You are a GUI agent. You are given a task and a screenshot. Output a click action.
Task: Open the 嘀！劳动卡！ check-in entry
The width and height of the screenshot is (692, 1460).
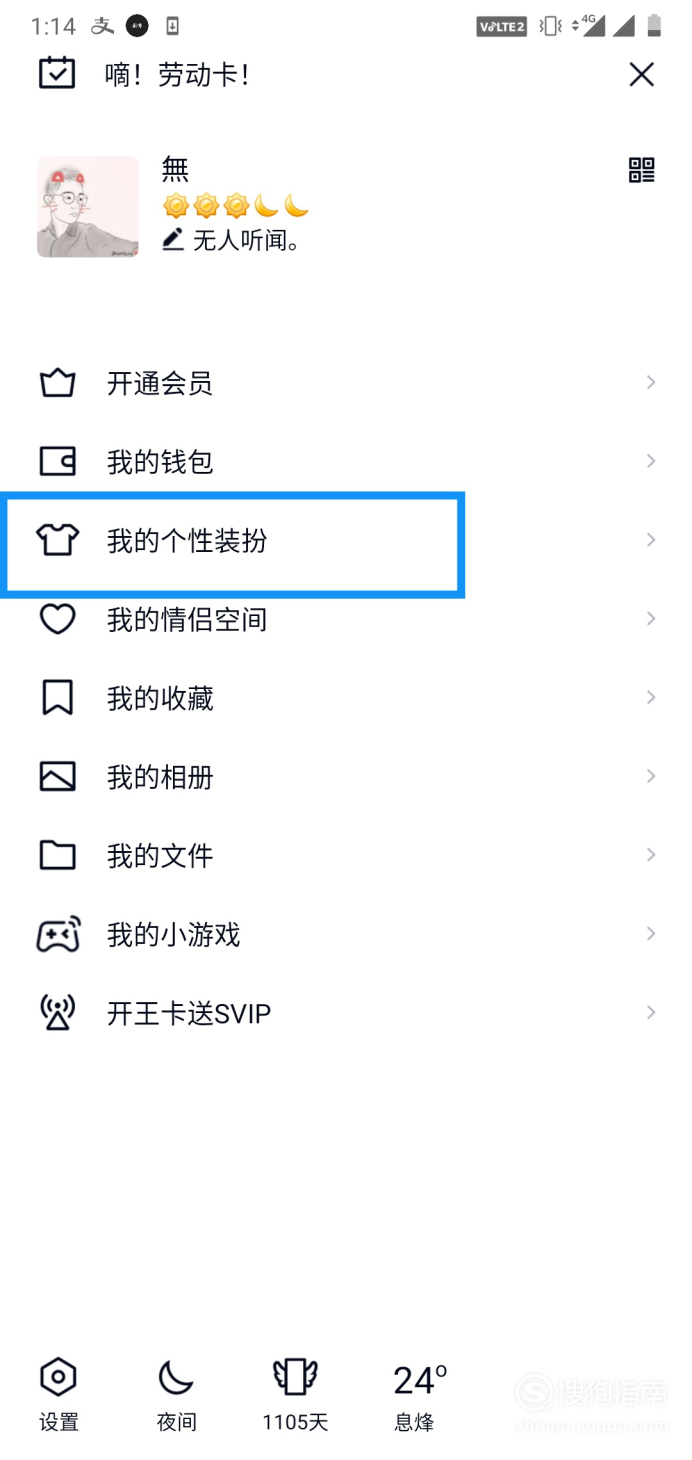(x=144, y=74)
